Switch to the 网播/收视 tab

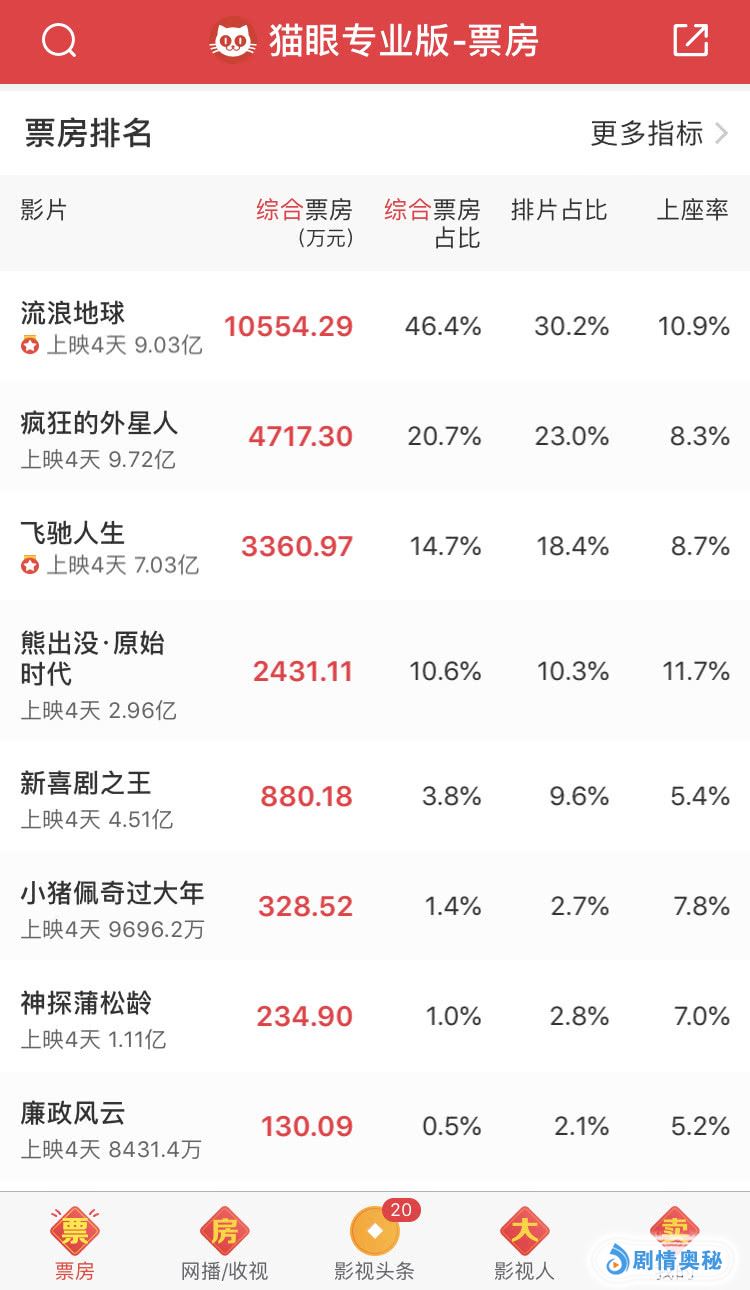[224, 1243]
